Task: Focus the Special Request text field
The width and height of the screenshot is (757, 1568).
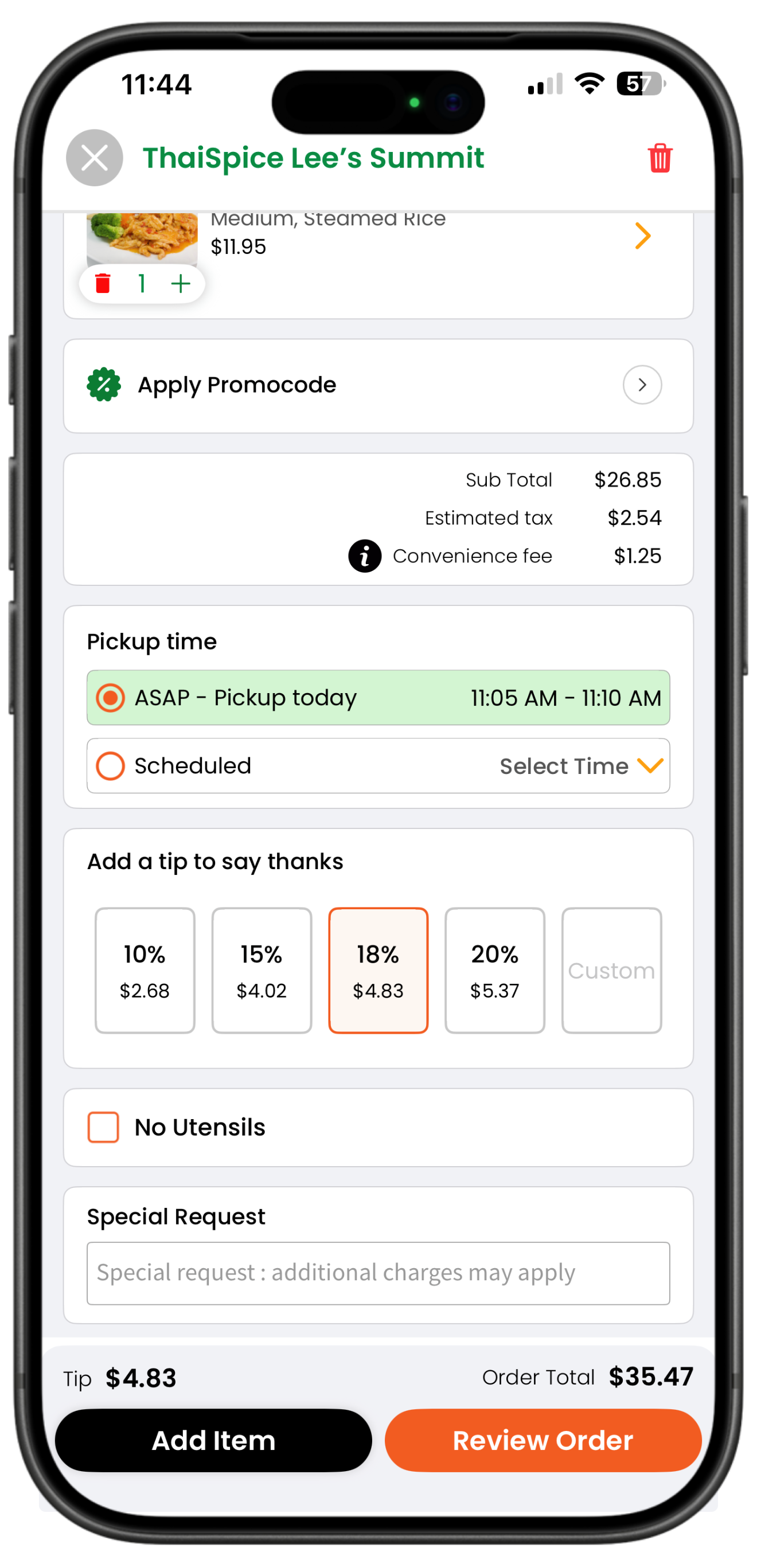Action: click(377, 1273)
